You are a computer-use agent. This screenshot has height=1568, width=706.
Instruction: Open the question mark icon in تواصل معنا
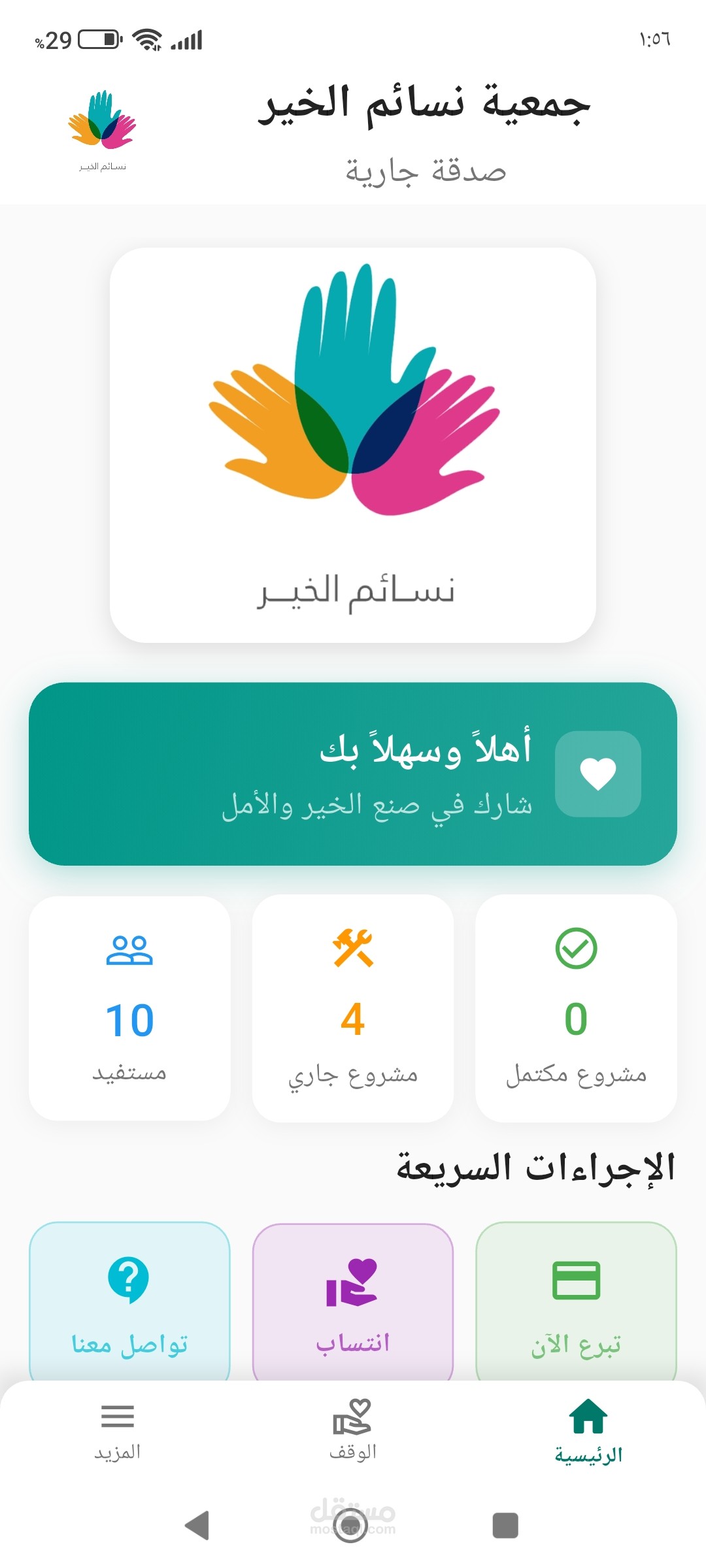click(x=129, y=1281)
